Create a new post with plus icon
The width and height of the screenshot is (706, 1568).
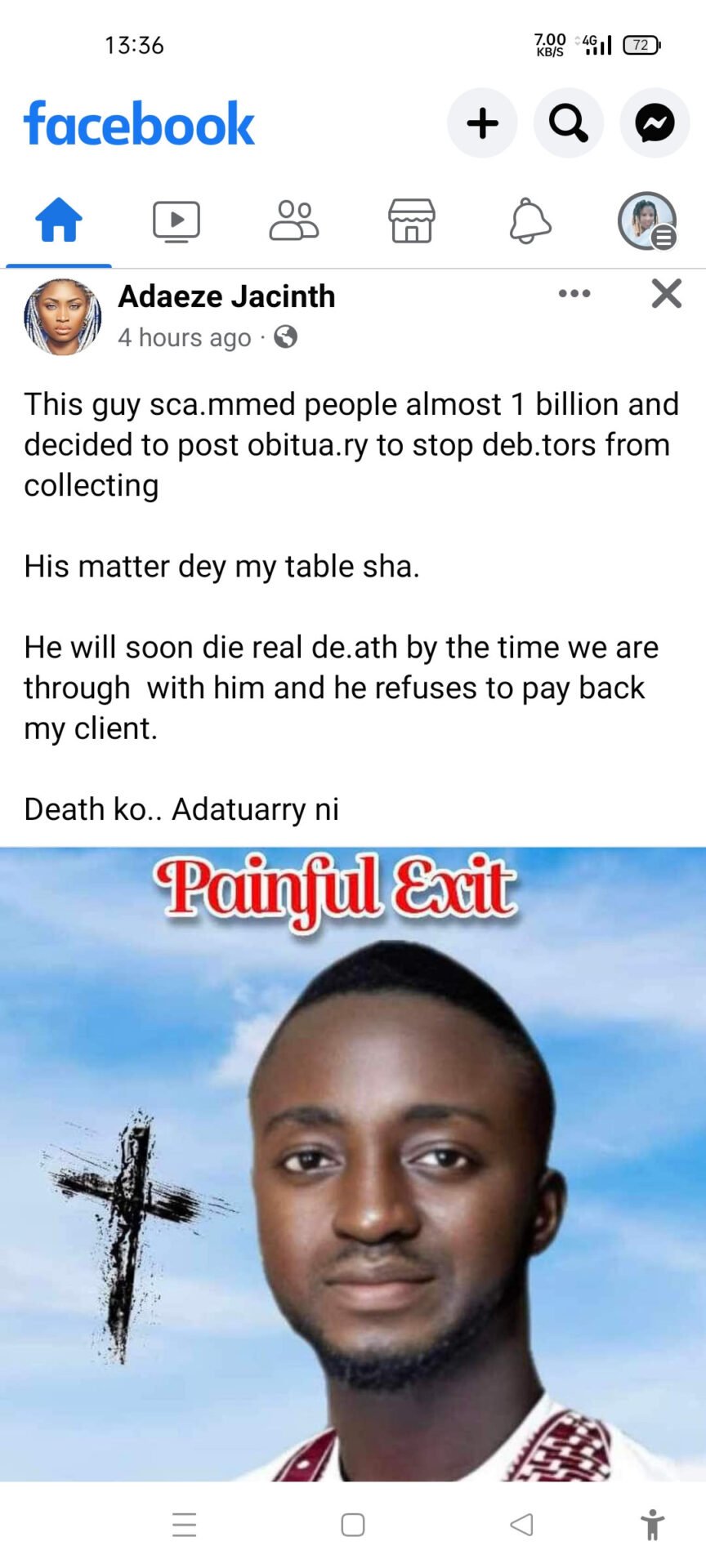[x=482, y=123]
